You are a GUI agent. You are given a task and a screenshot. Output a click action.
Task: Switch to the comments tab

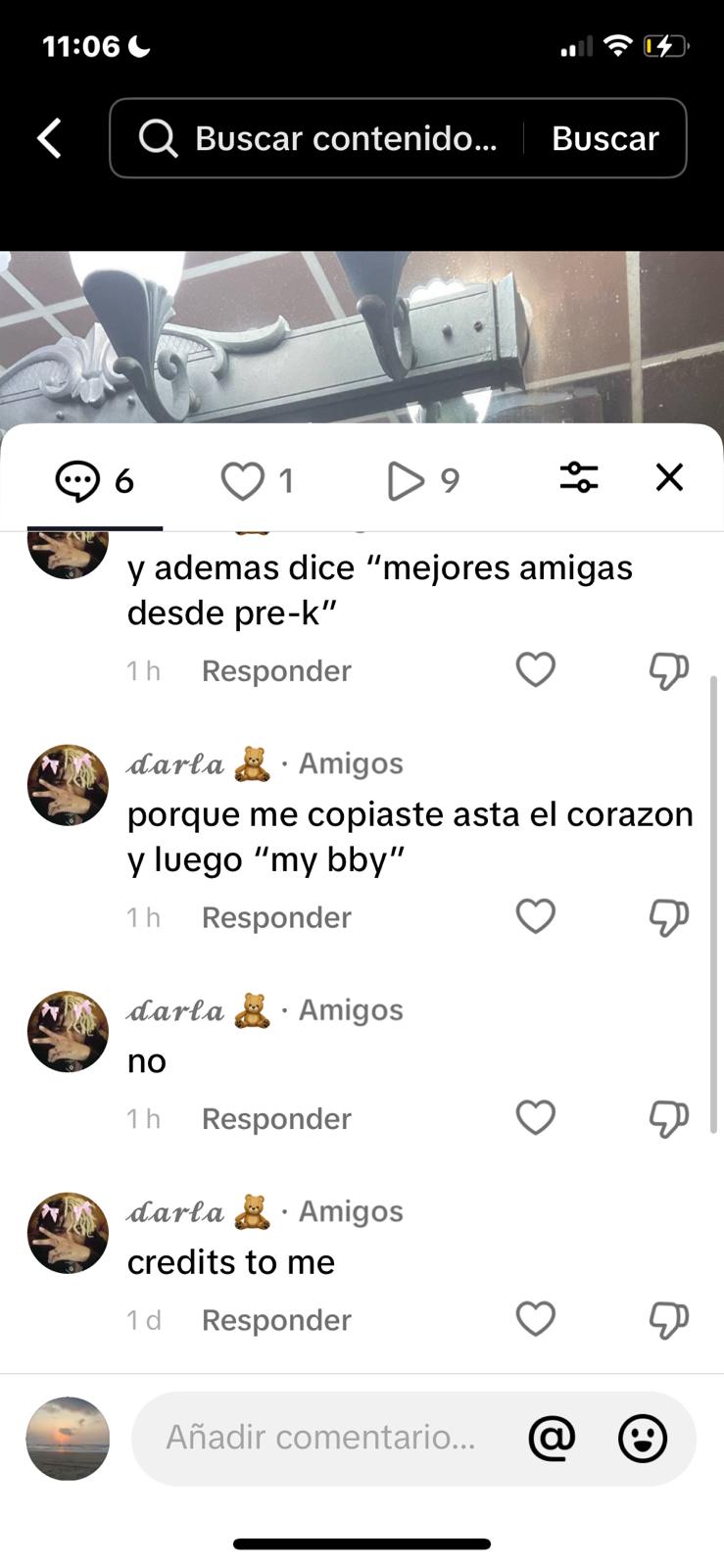pyautogui.click(x=94, y=481)
